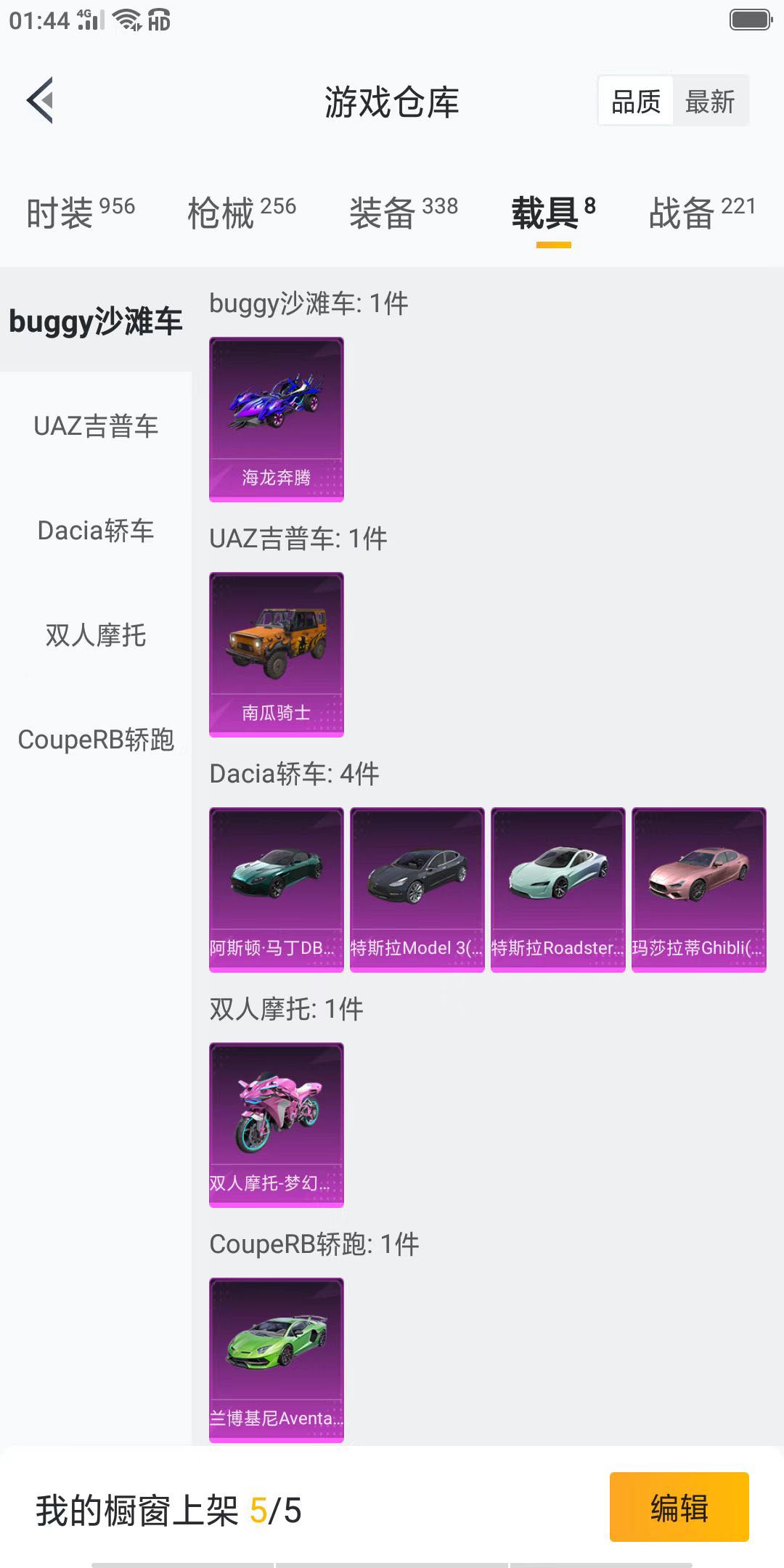This screenshot has height=1568, width=784.
Task: Open the 特斯拉Roadster item
Action: (x=558, y=890)
